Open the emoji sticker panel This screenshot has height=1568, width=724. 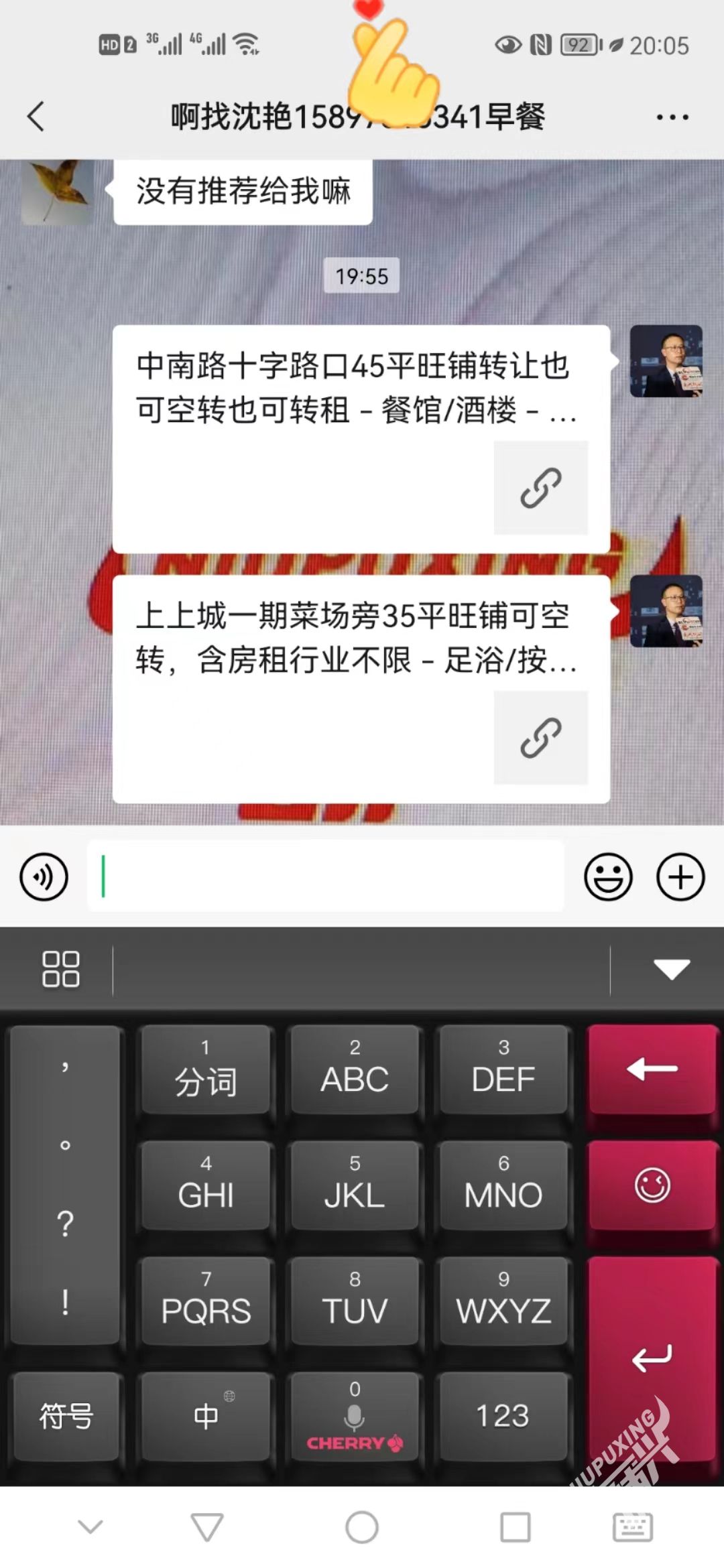pos(608,876)
